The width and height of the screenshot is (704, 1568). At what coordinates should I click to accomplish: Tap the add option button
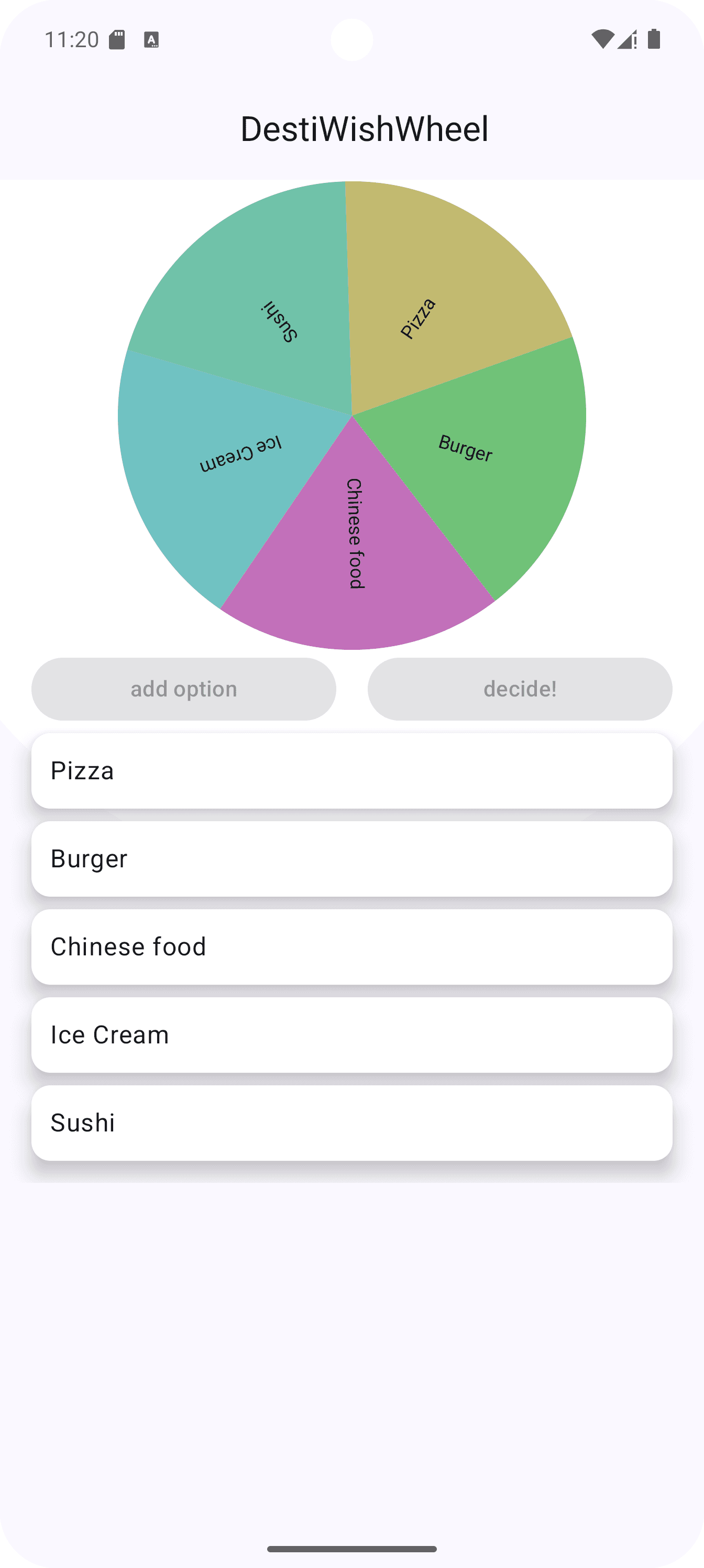pyautogui.click(x=184, y=689)
